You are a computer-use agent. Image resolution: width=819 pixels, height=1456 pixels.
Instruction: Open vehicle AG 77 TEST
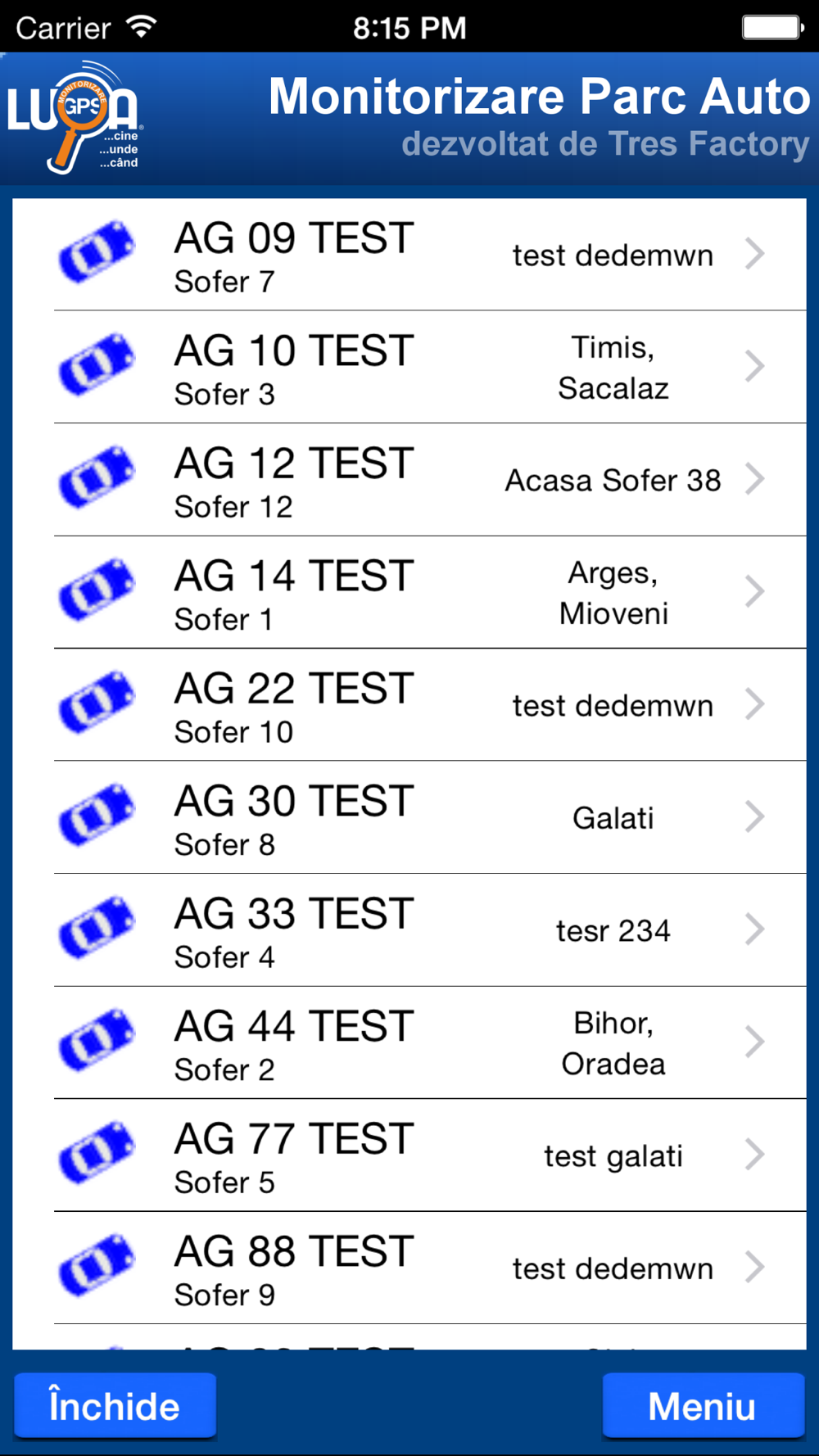pos(409,1155)
